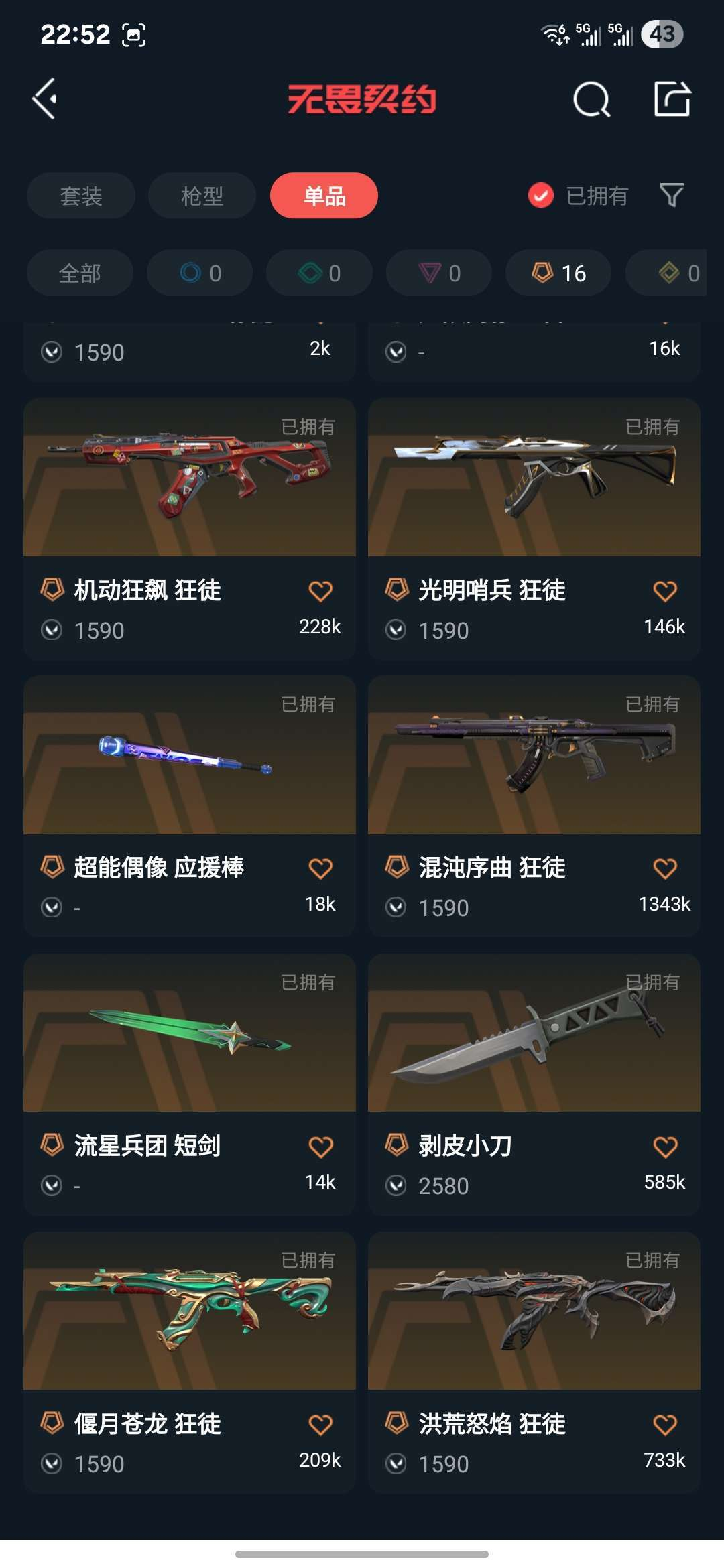Select the 单品 tab

click(x=324, y=196)
